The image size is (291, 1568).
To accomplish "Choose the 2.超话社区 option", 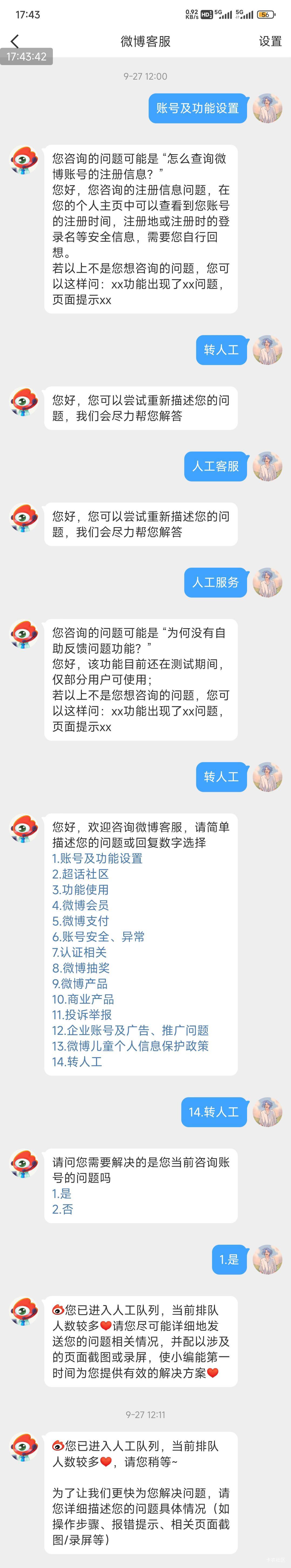I will pyautogui.click(x=80, y=874).
